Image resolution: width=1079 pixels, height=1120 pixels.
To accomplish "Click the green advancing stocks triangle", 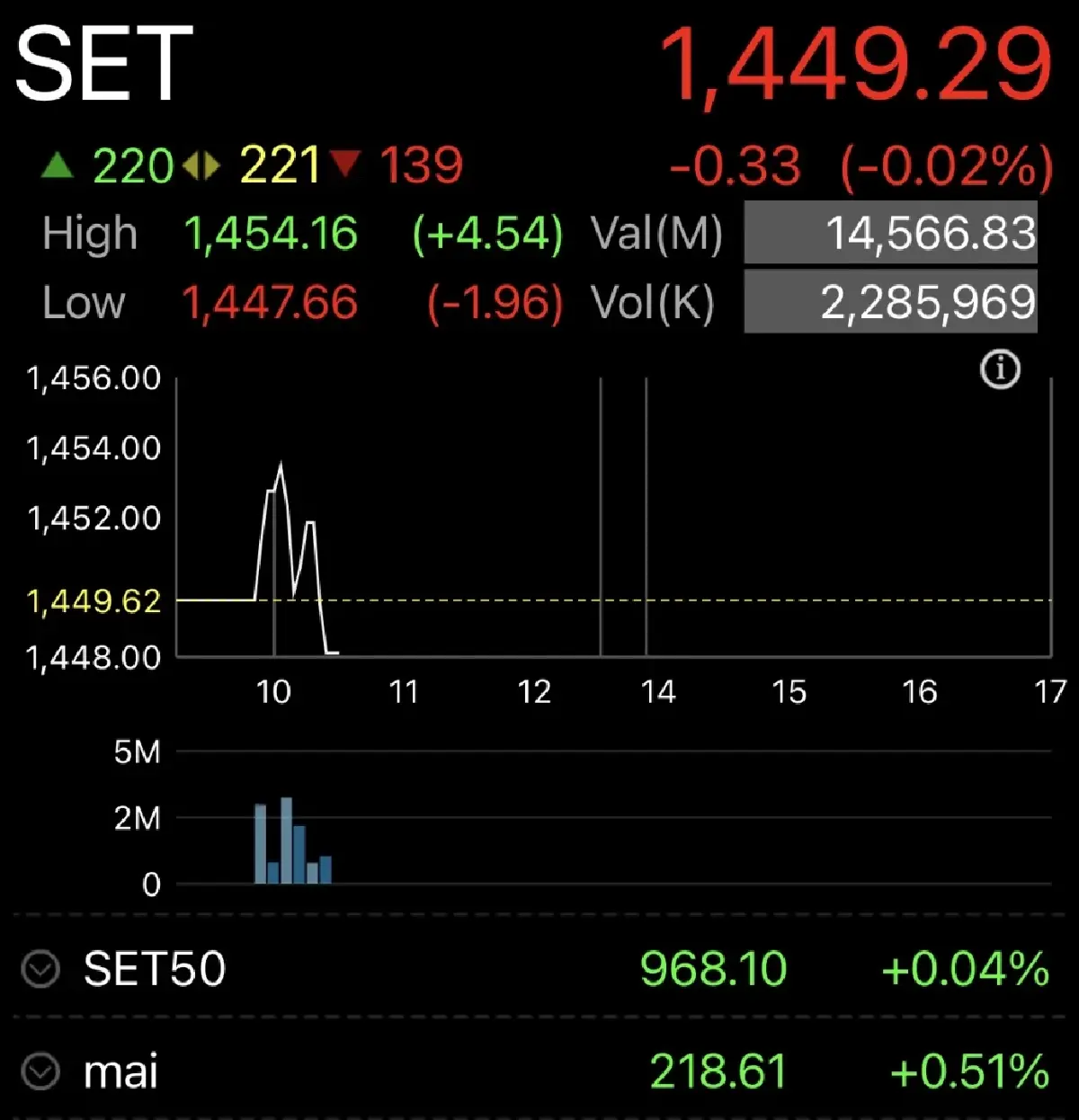I will tap(58, 165).
